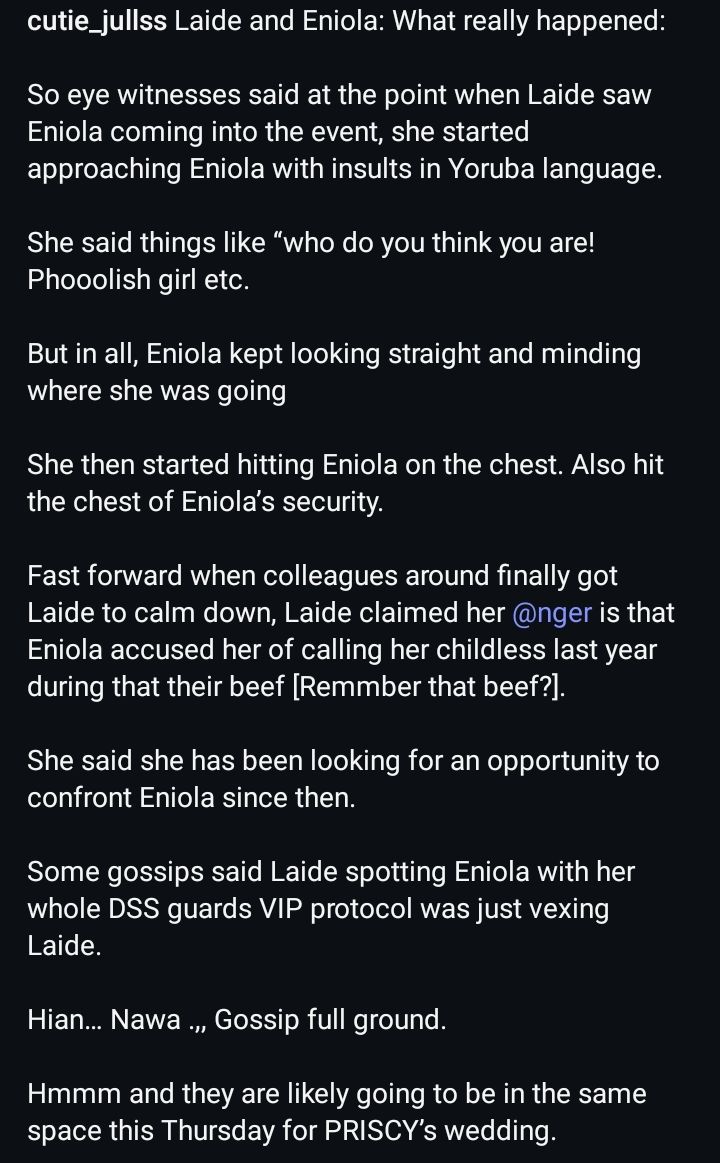720x1163 pixels.
Task: Tap the blue @nger mention link
Action: click(551, 612)
